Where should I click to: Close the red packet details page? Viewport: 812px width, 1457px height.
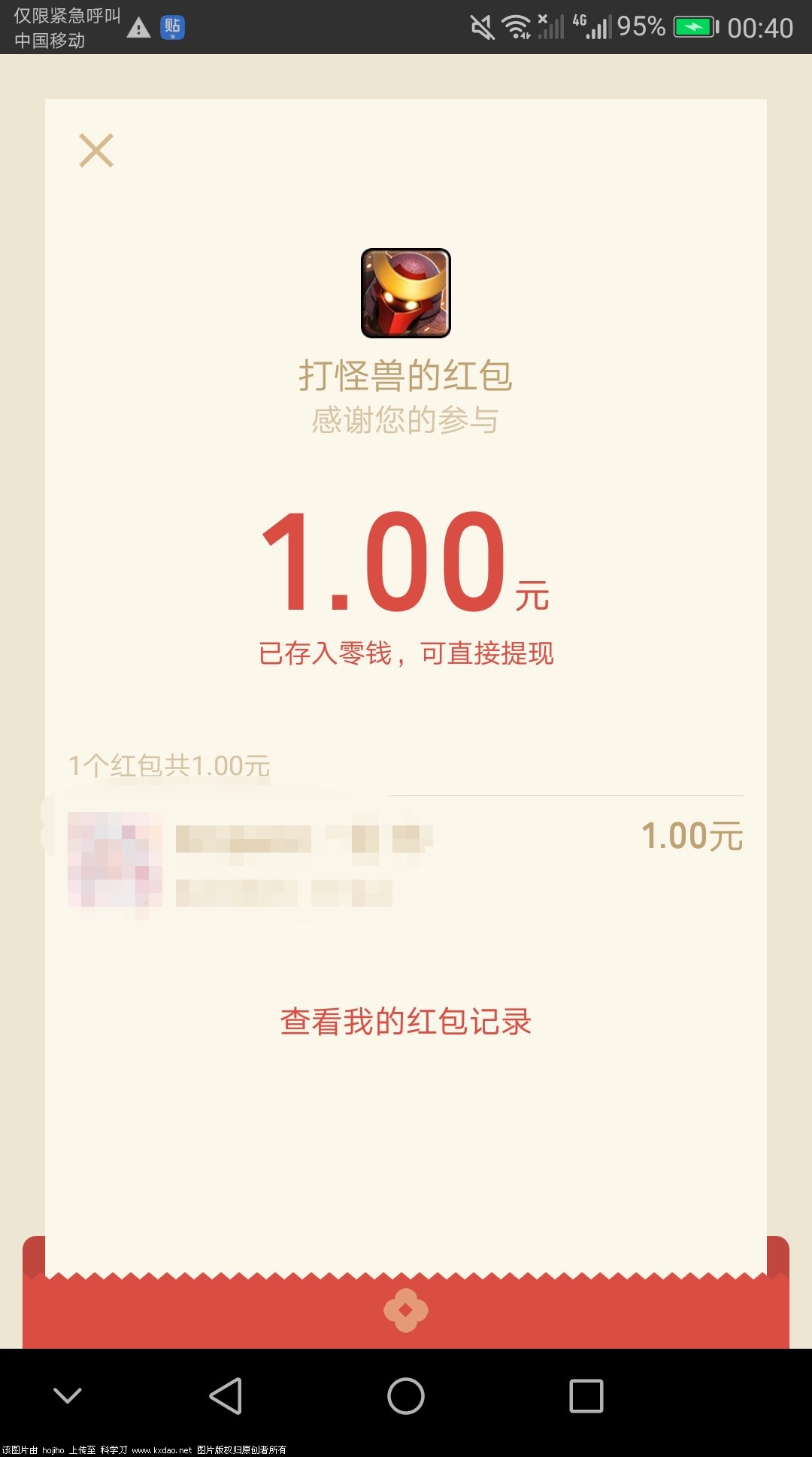coord(96,150)
